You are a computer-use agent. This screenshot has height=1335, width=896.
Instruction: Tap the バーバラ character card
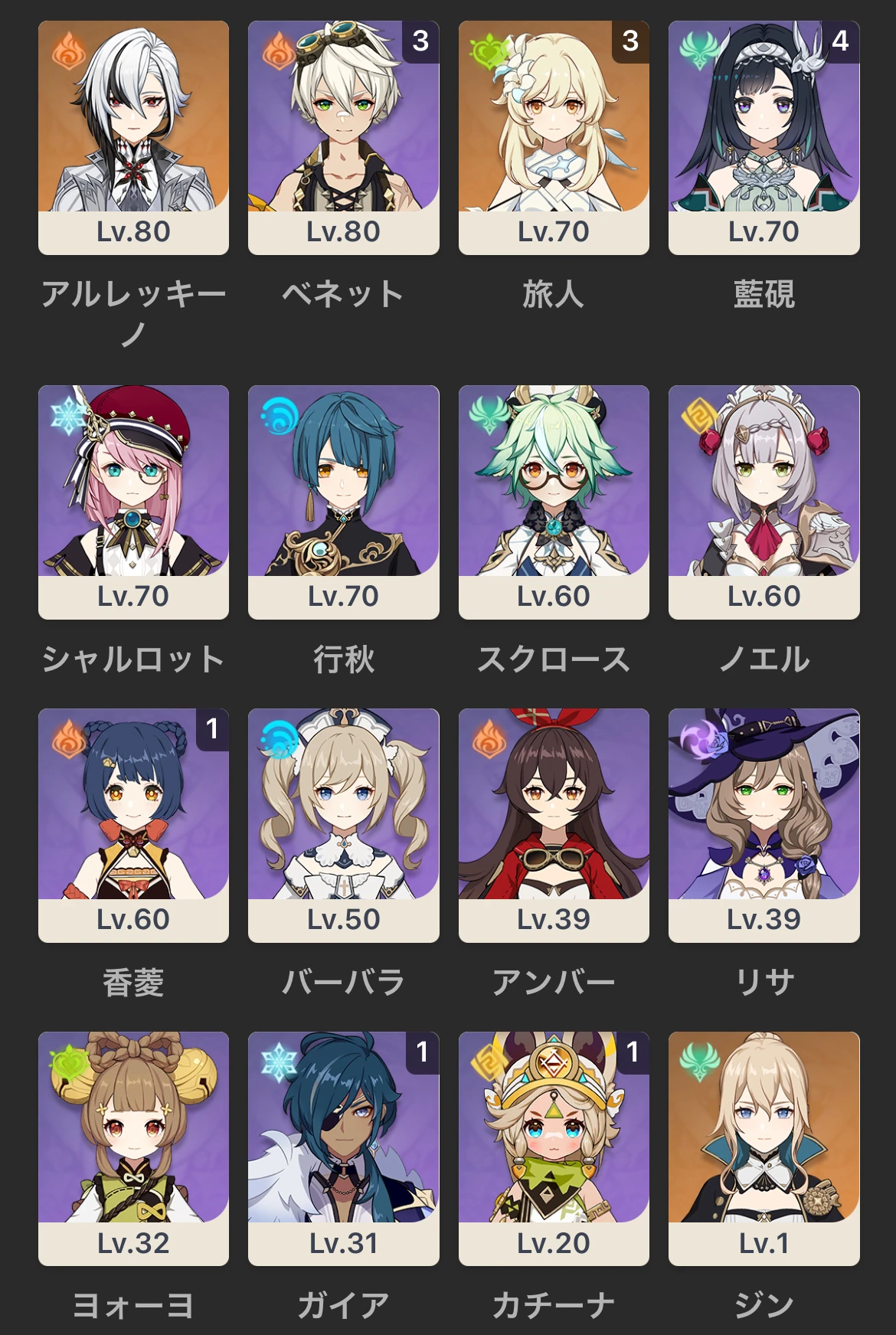click(x=343, y=825)
